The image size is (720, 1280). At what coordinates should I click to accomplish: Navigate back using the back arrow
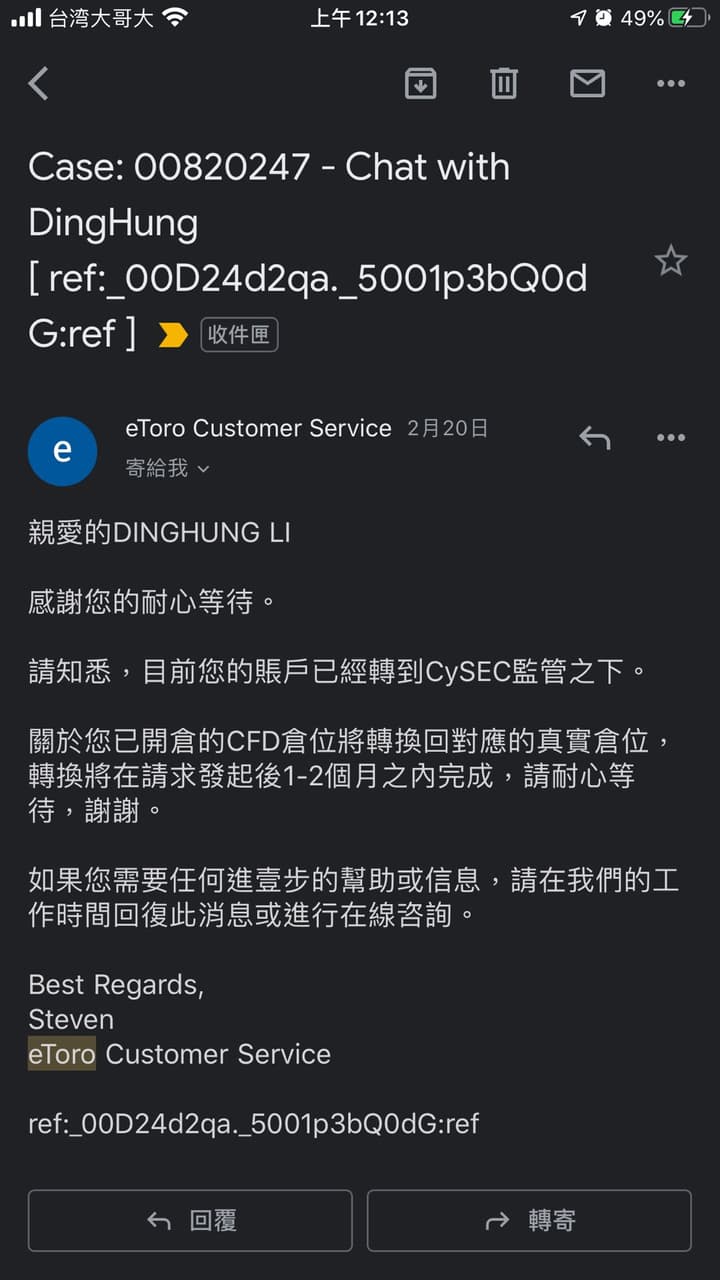(38, 84)
